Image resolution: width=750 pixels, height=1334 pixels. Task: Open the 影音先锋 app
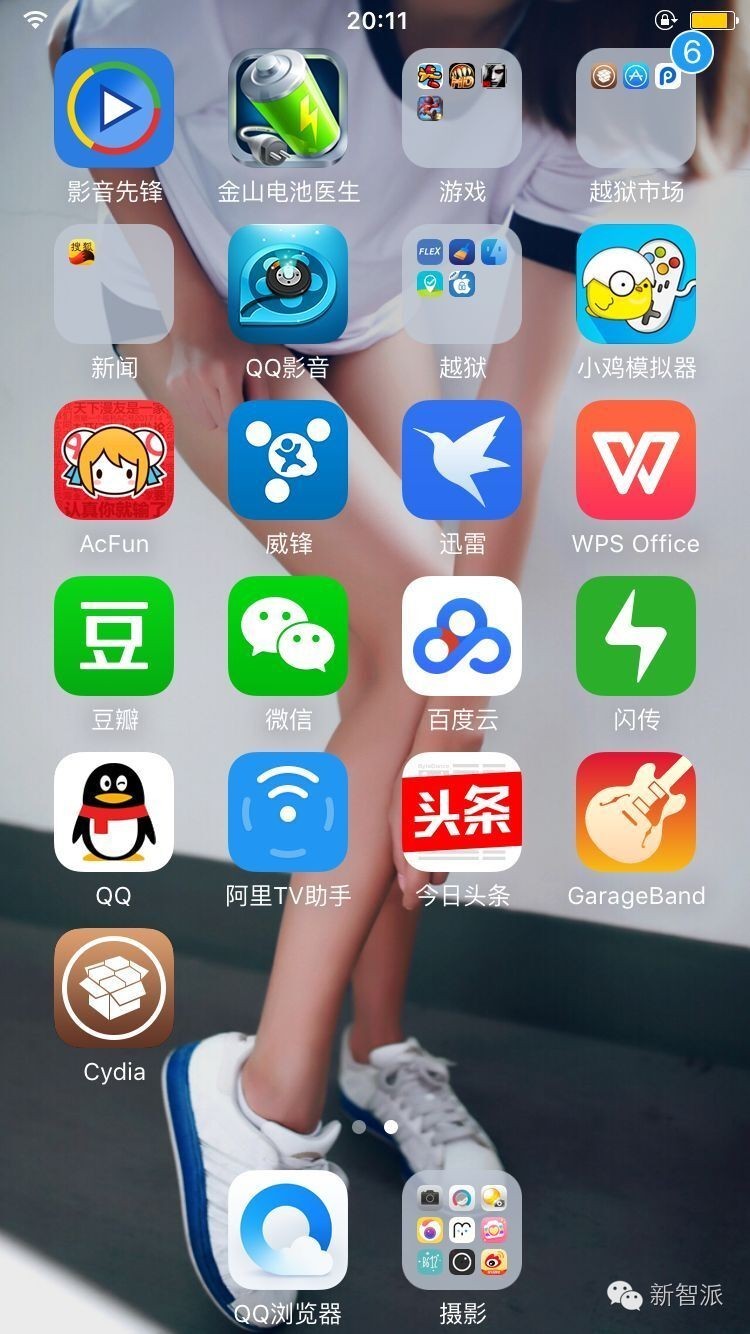114,108
